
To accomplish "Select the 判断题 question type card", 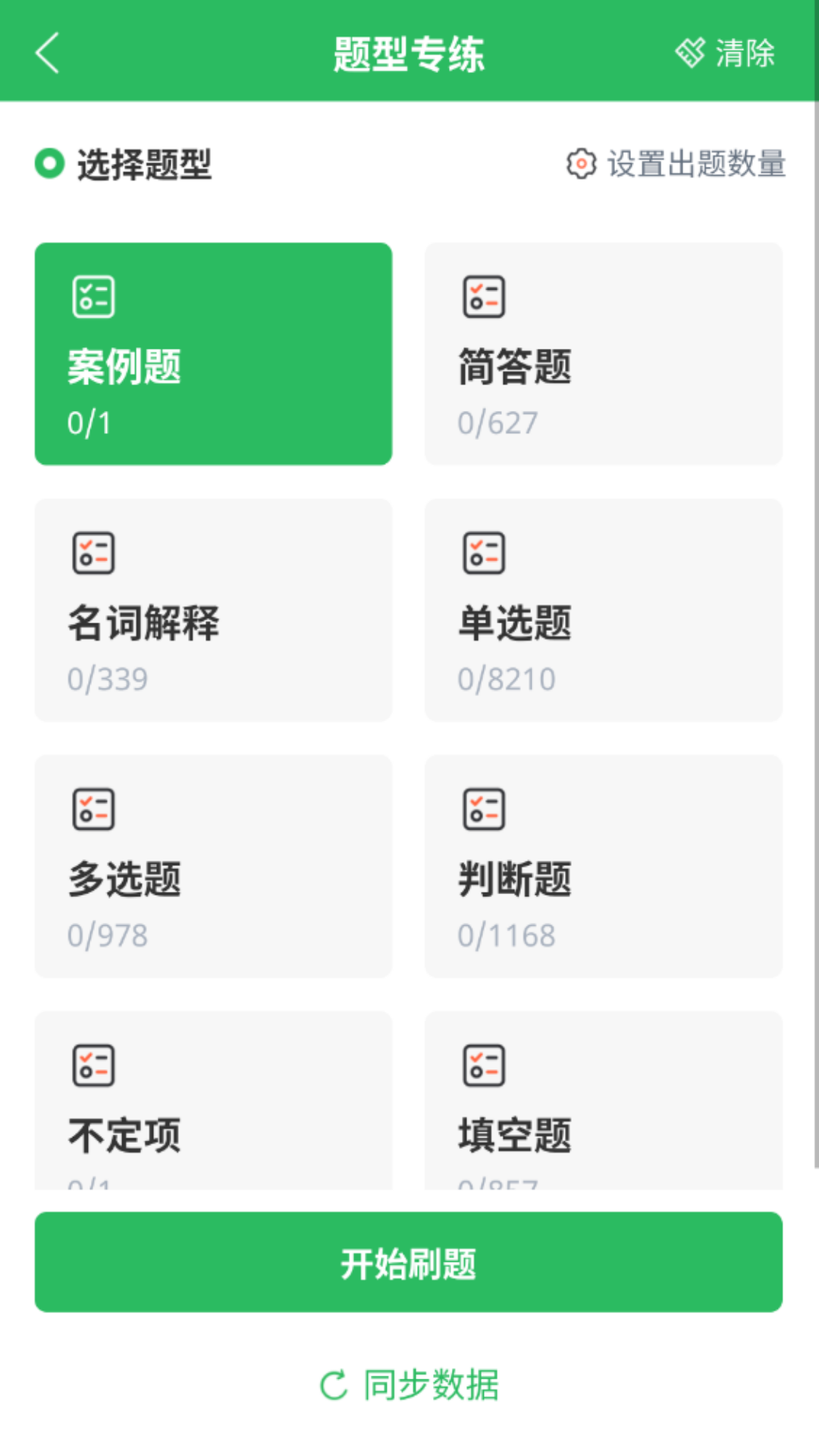I will point(603,864).
